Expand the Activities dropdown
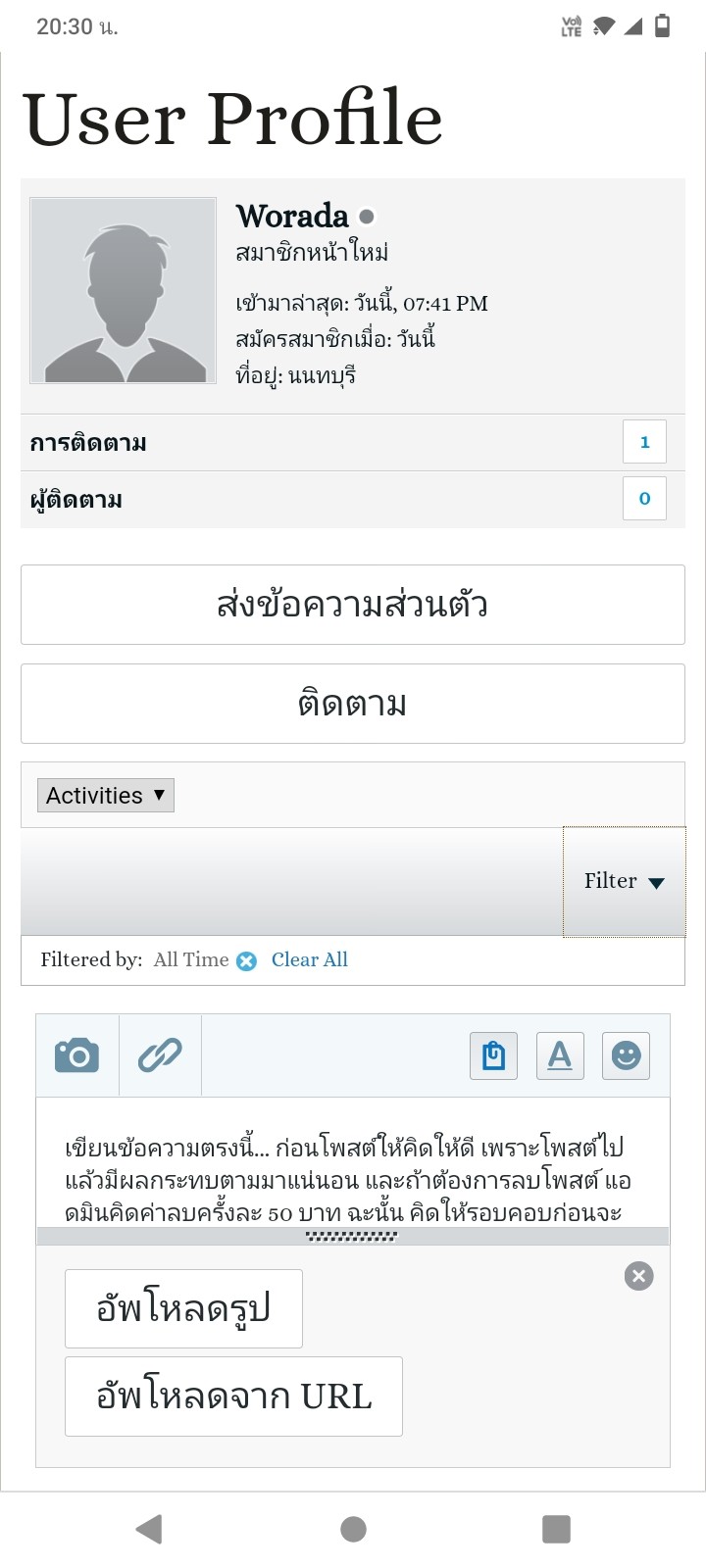The width and height of the screenshot is (706, 1568). coord(106,795)
